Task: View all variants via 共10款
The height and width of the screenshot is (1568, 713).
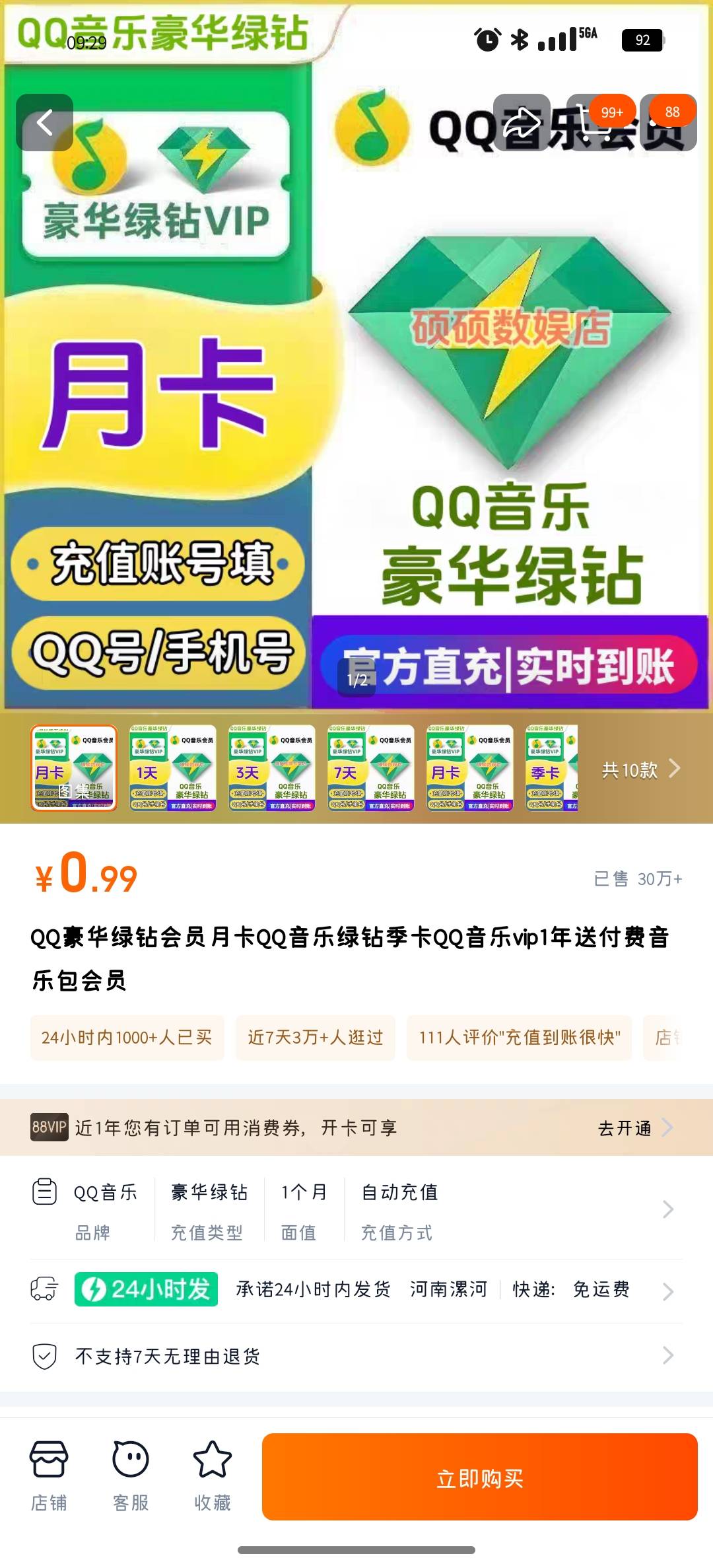Action: click(x=640, y=769)
